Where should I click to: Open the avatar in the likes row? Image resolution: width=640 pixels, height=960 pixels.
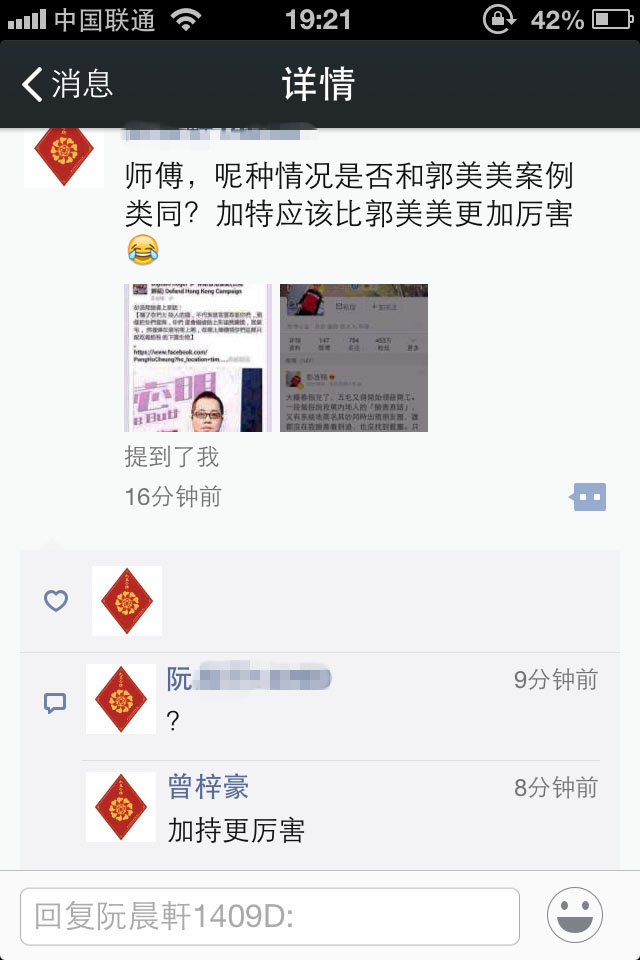point(126,601)
